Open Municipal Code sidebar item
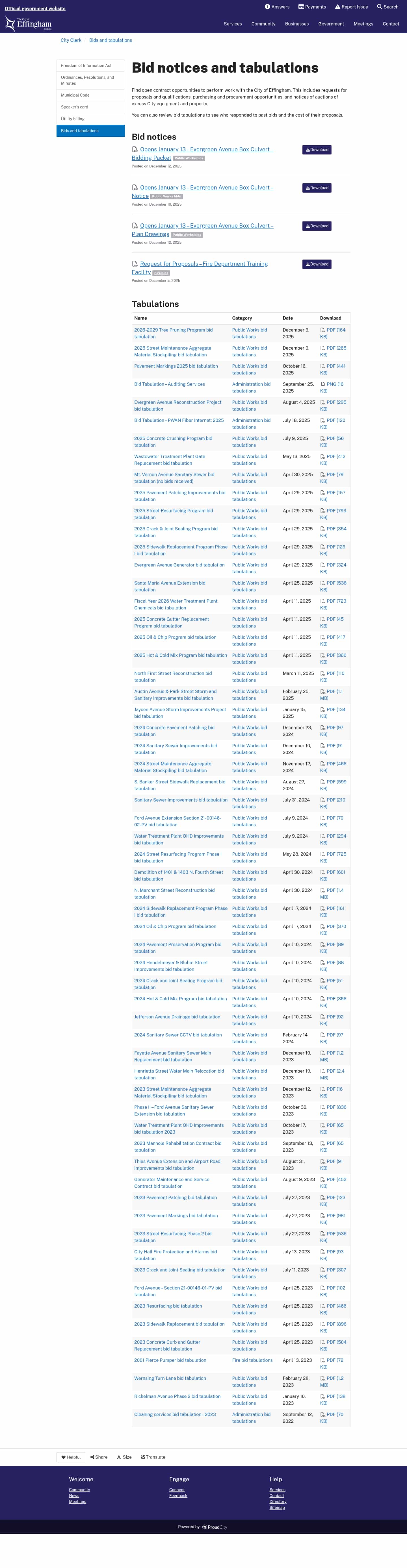This screenshot has height=1568, width=407. tap(75, 95)
